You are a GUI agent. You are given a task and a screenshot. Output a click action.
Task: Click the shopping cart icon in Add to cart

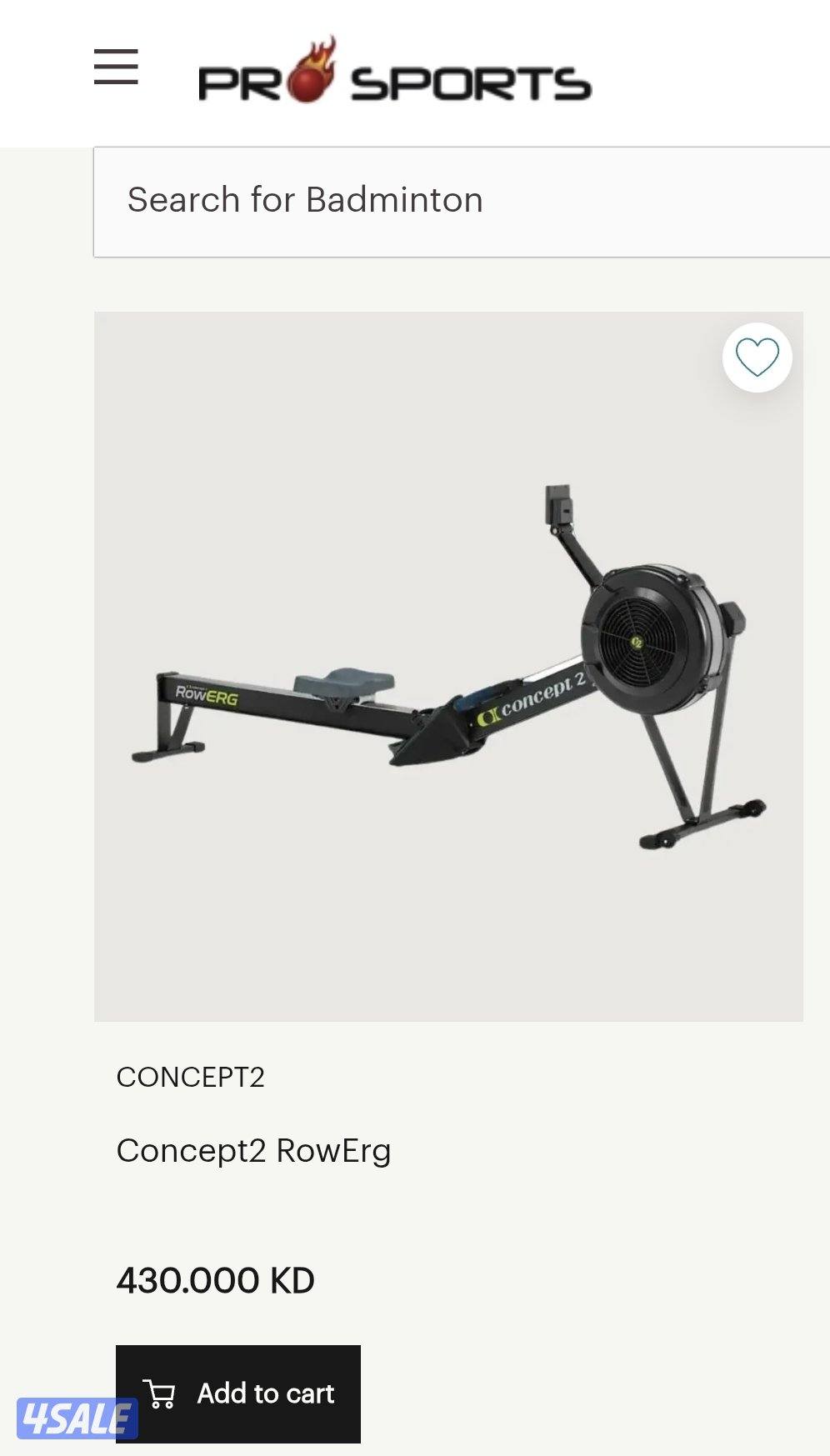coord(160,1393)
